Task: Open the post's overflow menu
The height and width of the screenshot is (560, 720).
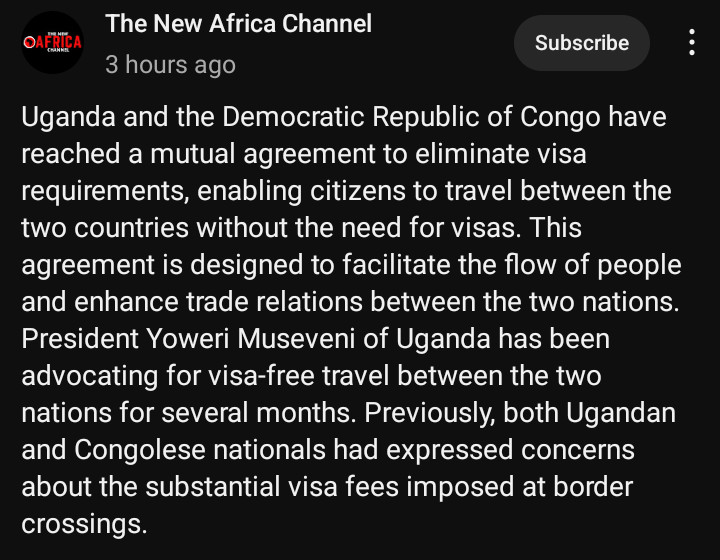Action: tap(692, 43)
